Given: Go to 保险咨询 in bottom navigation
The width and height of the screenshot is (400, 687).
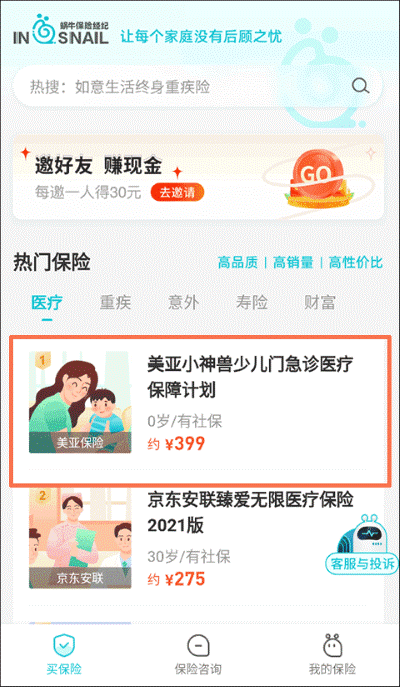Looking at the screenshot, I should pyautogui.click(x=198, y=655).
